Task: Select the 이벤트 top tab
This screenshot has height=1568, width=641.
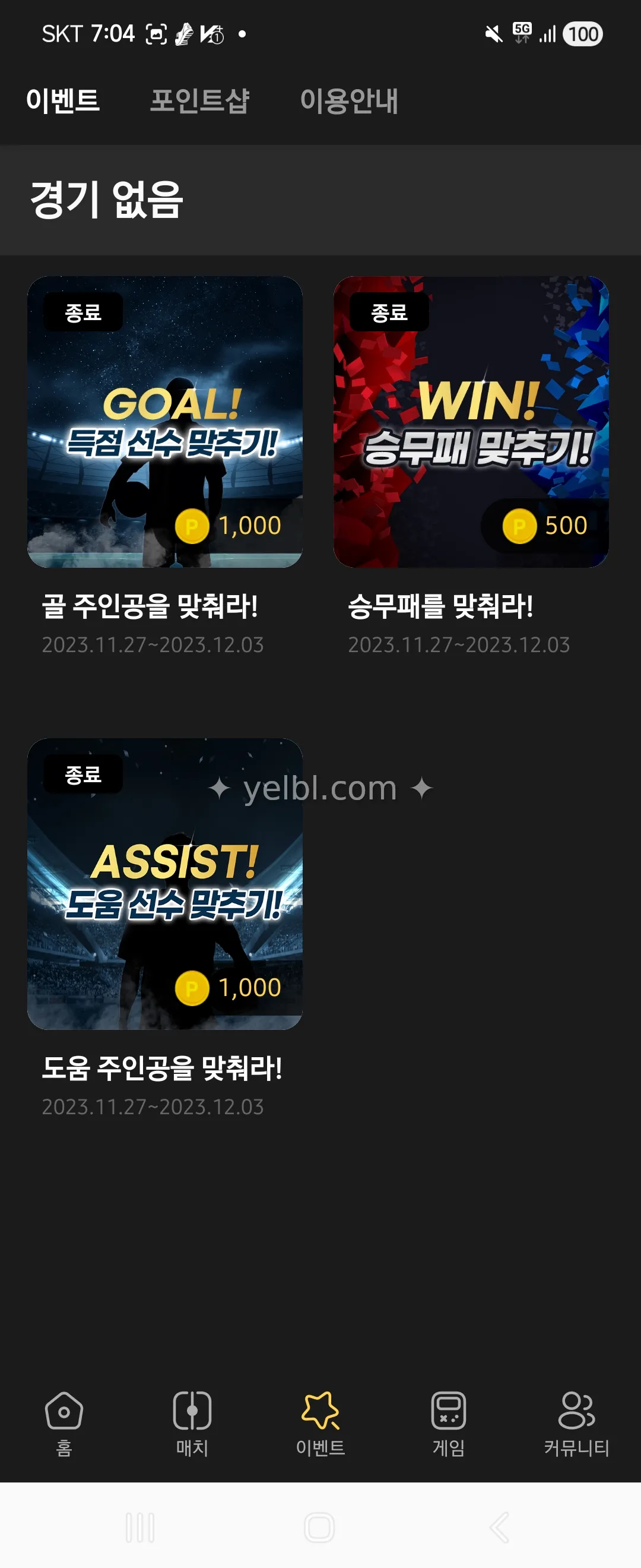Action: coord(63,100)
